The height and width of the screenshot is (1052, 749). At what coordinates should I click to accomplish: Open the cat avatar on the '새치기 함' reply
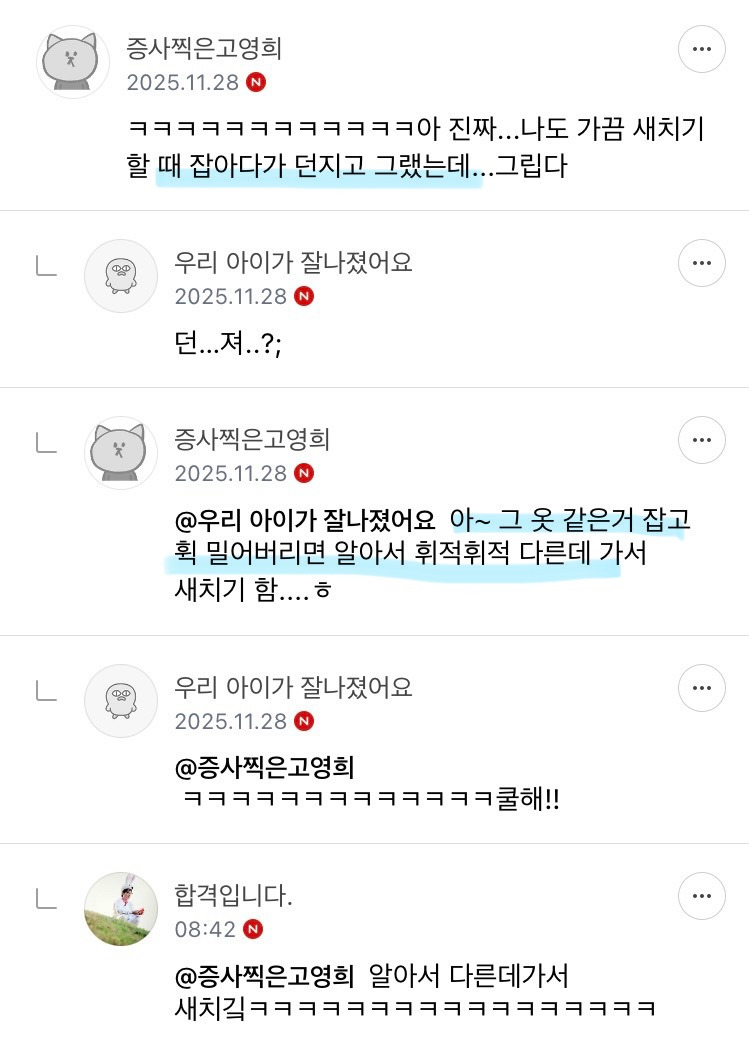point(121,453)
